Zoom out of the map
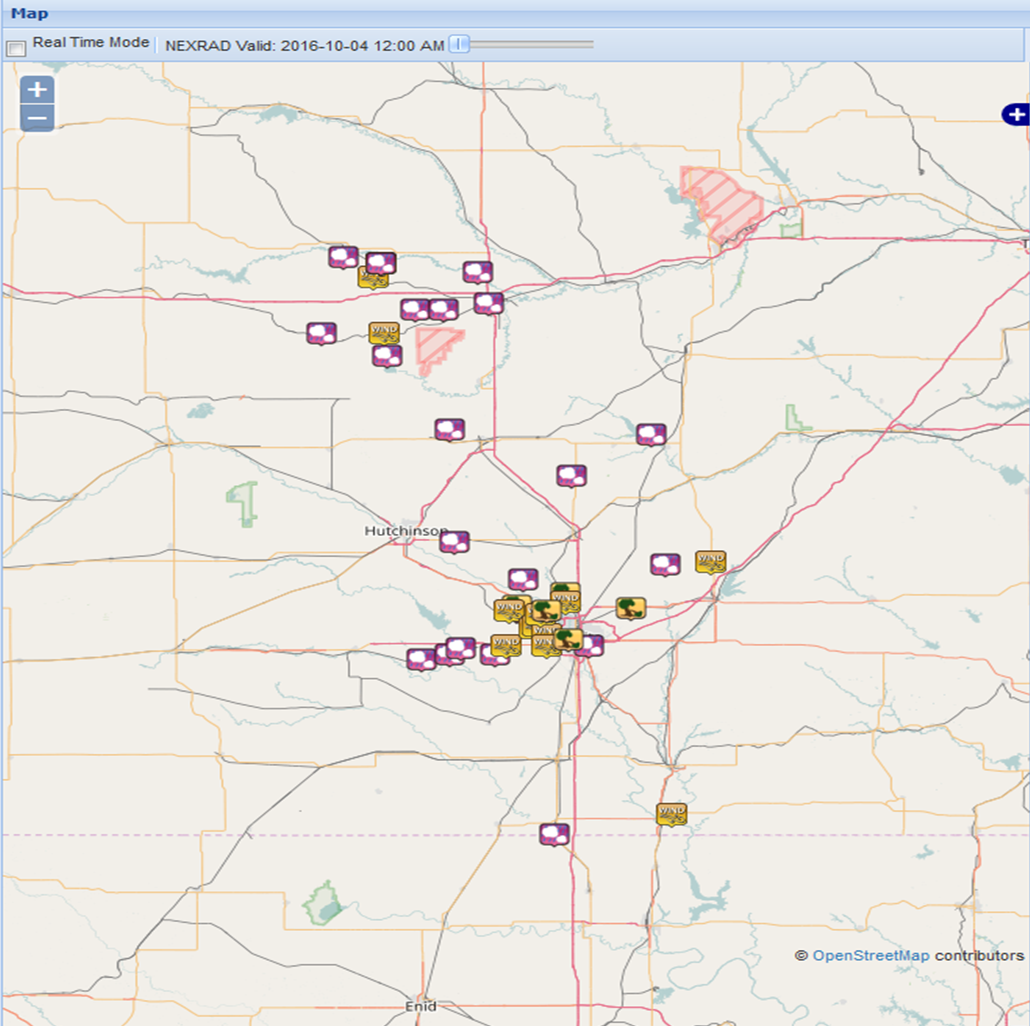Screen dimensions: 1030x1026 click(37, 118)
